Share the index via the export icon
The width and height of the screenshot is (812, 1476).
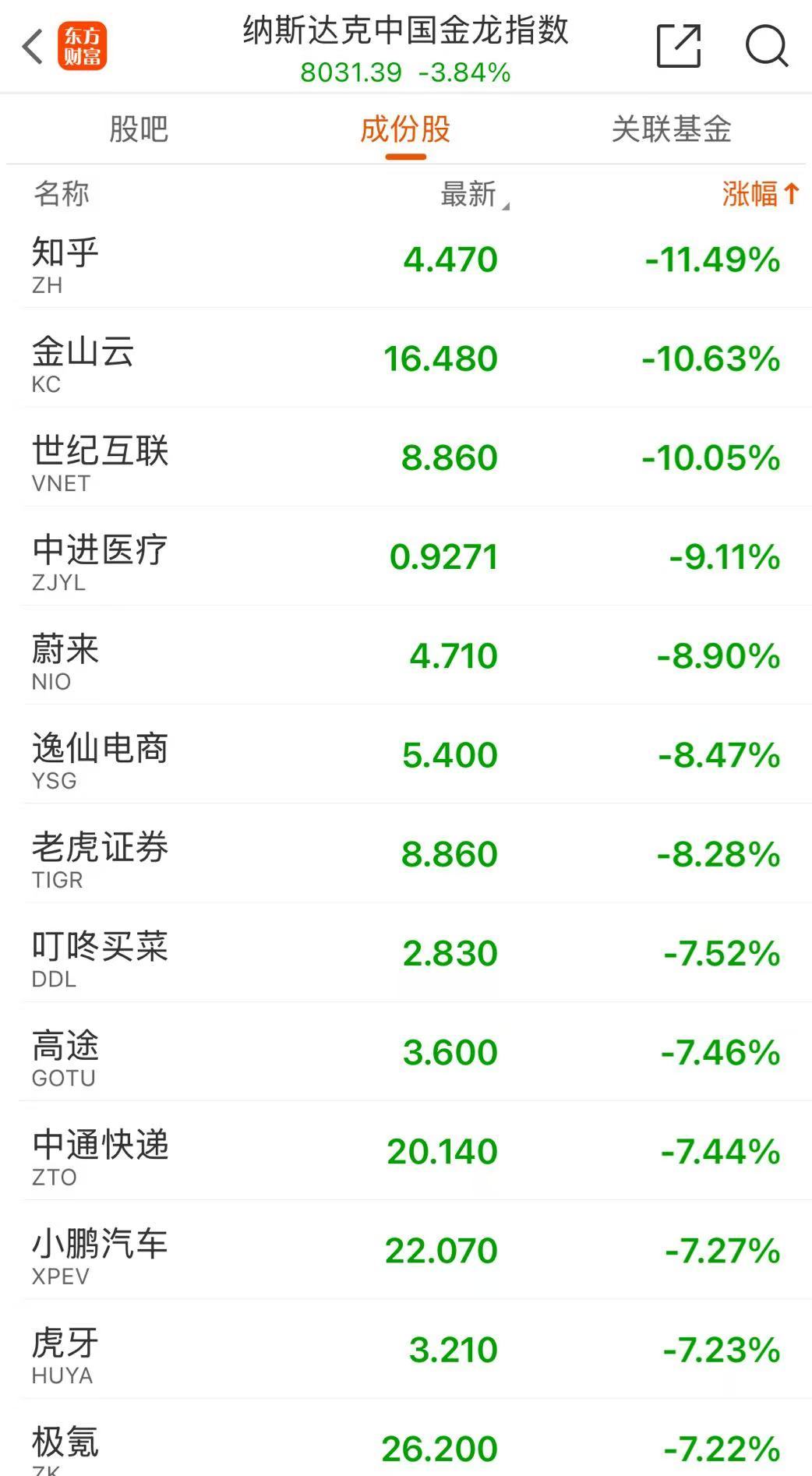(x=679, y=47)
